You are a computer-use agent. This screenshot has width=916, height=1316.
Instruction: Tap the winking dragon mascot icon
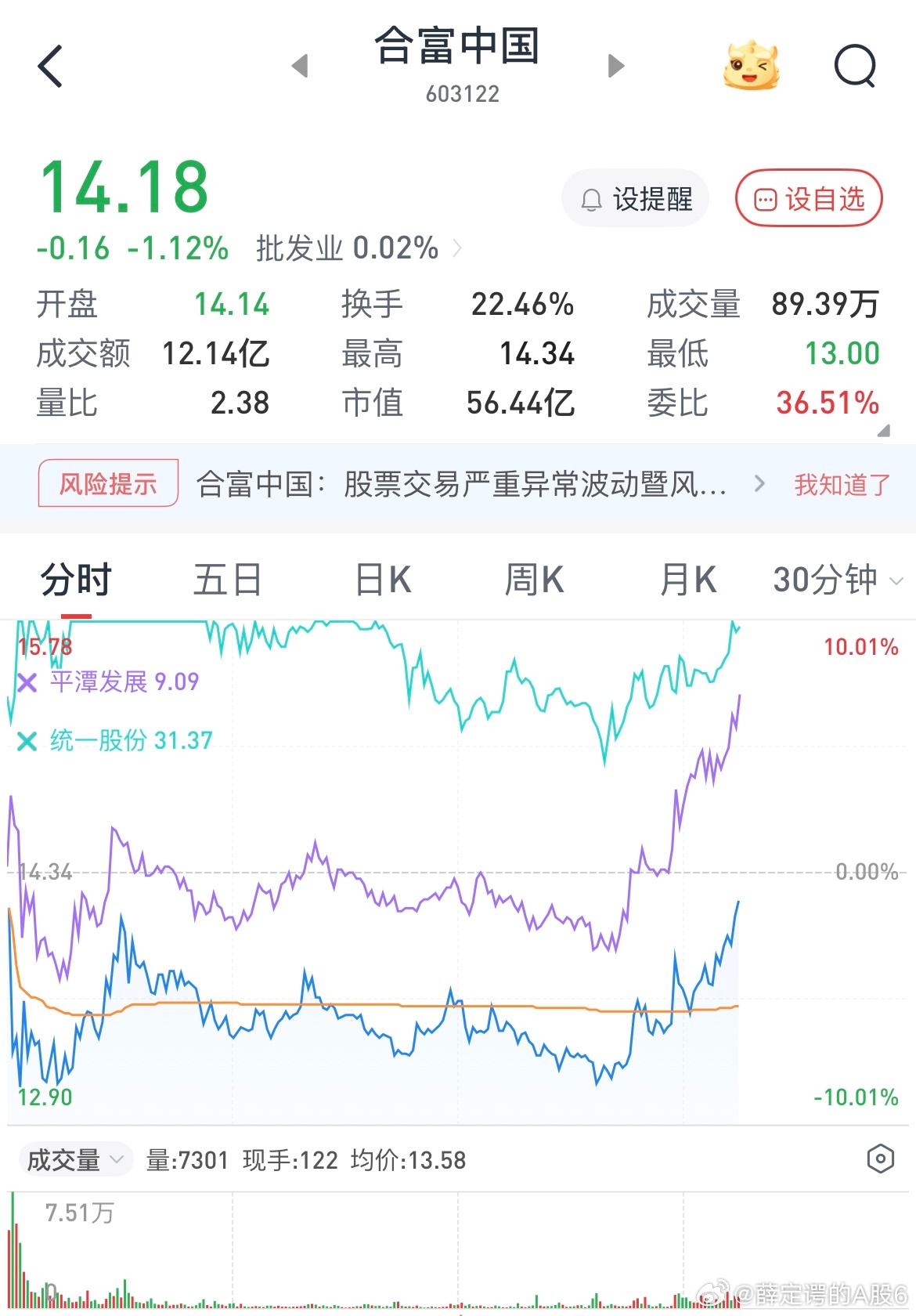pos(750,66)
